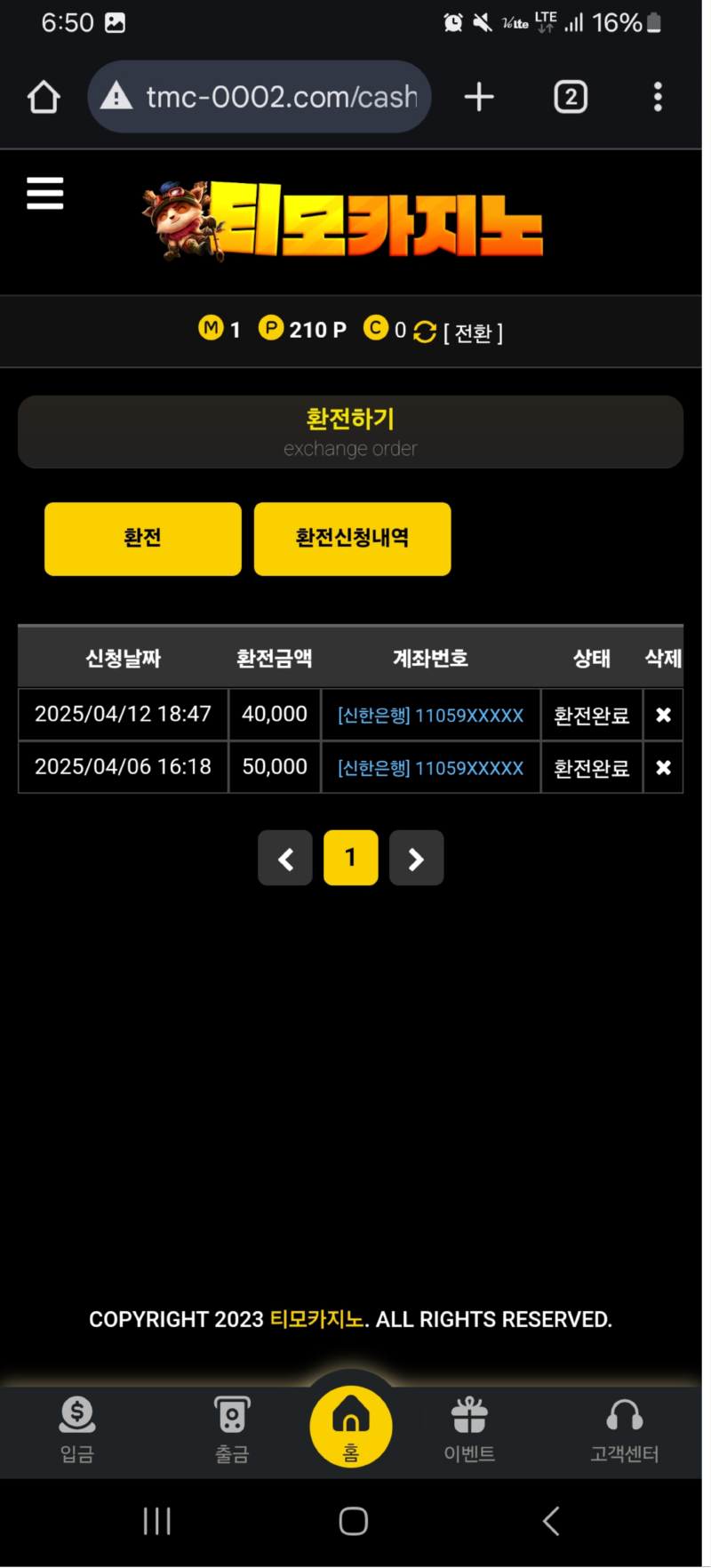
Task: Open a new browser tab
Action: pos(479,97)
